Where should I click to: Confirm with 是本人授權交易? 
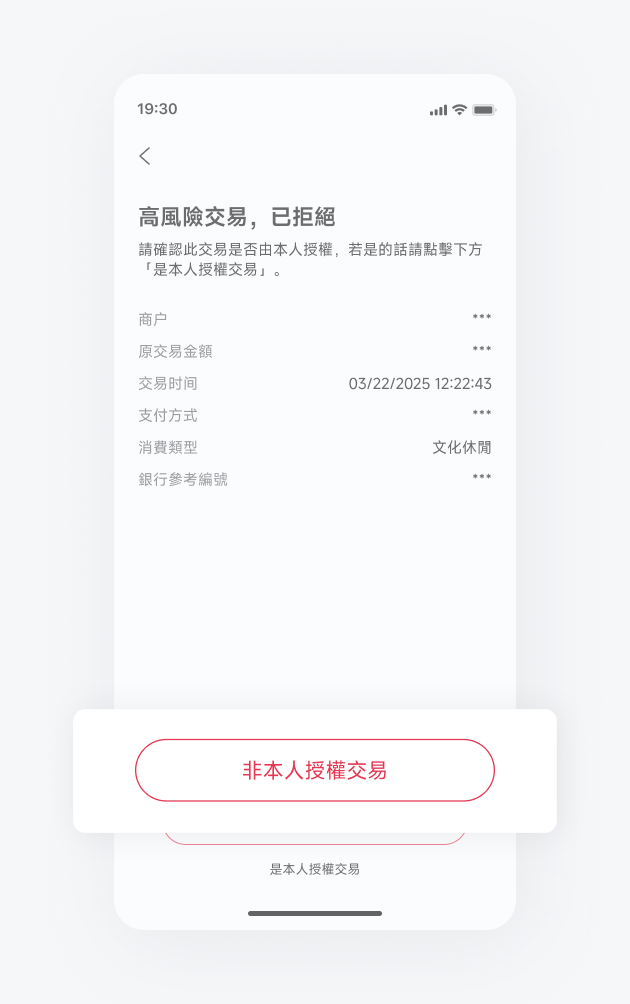tap(315, 870)
